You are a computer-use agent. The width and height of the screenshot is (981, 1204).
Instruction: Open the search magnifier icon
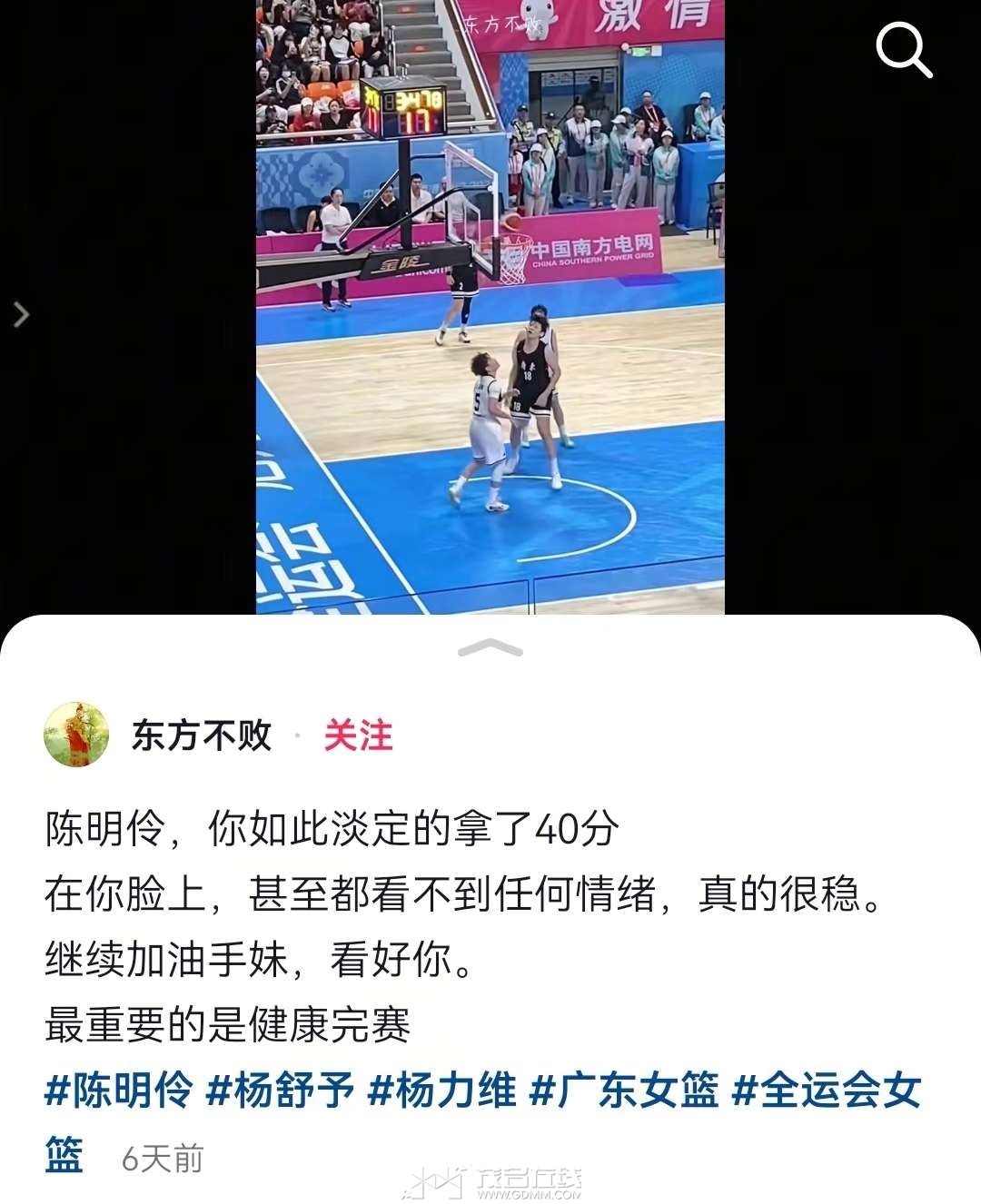tap(903, 50)
